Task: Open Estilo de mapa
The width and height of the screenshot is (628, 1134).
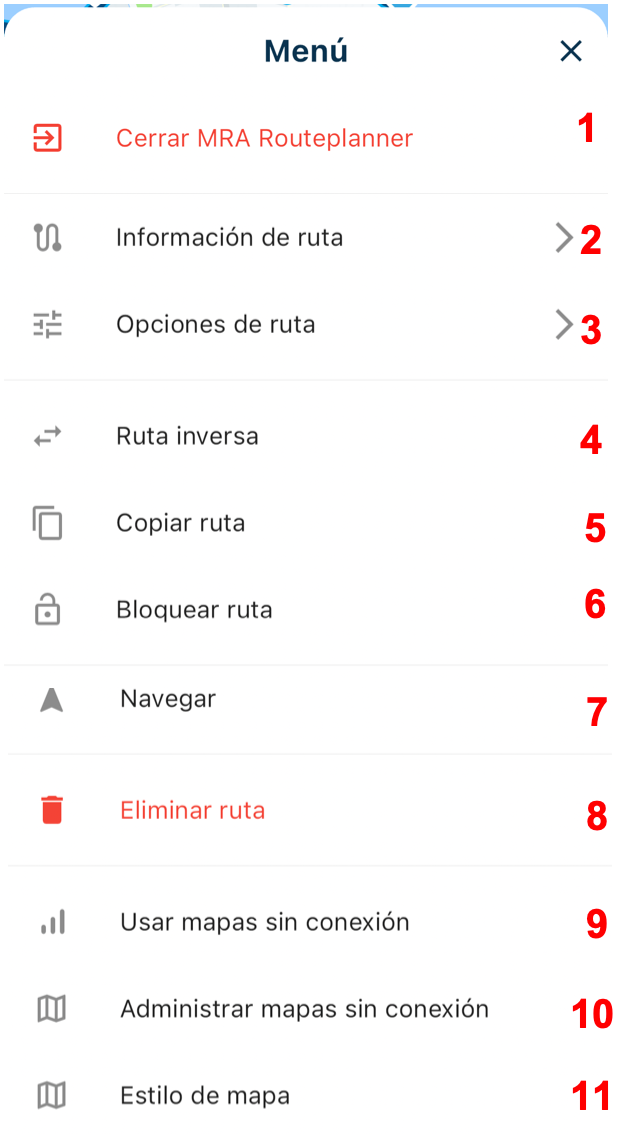Action: tap(204, 1096)
